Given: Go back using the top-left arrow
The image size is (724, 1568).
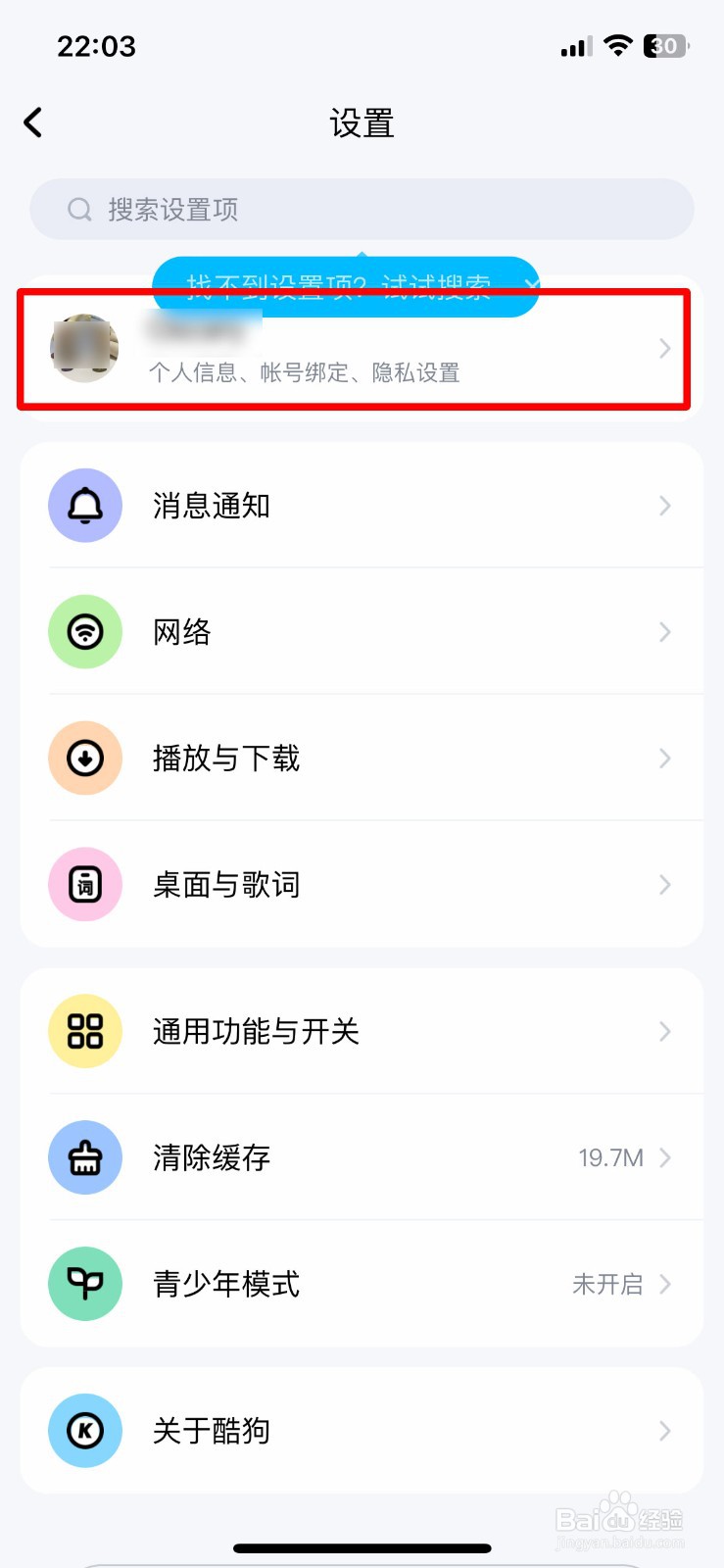Looking at the screenshot, I should tap(33, 123).
